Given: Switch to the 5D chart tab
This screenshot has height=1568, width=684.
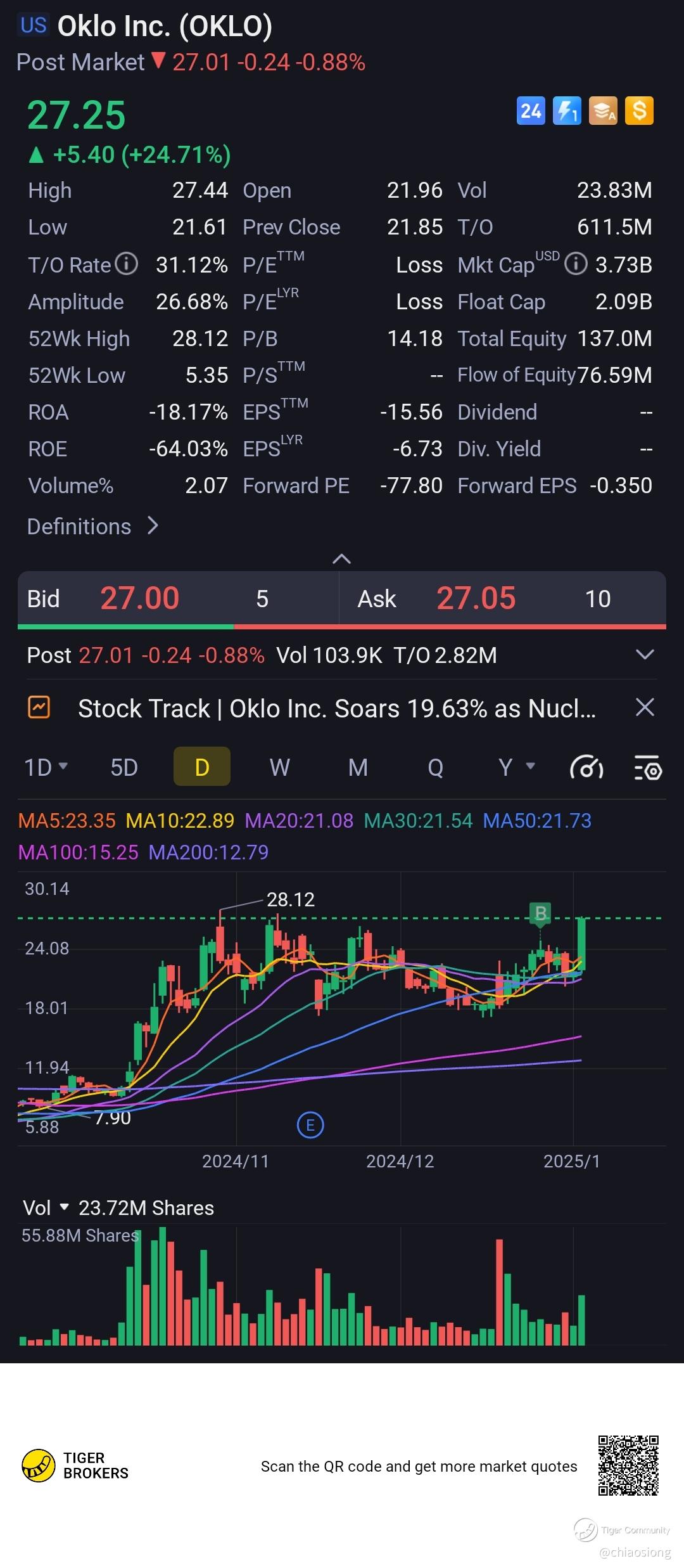Looking at the screenshot, I should tap(124, 768).
